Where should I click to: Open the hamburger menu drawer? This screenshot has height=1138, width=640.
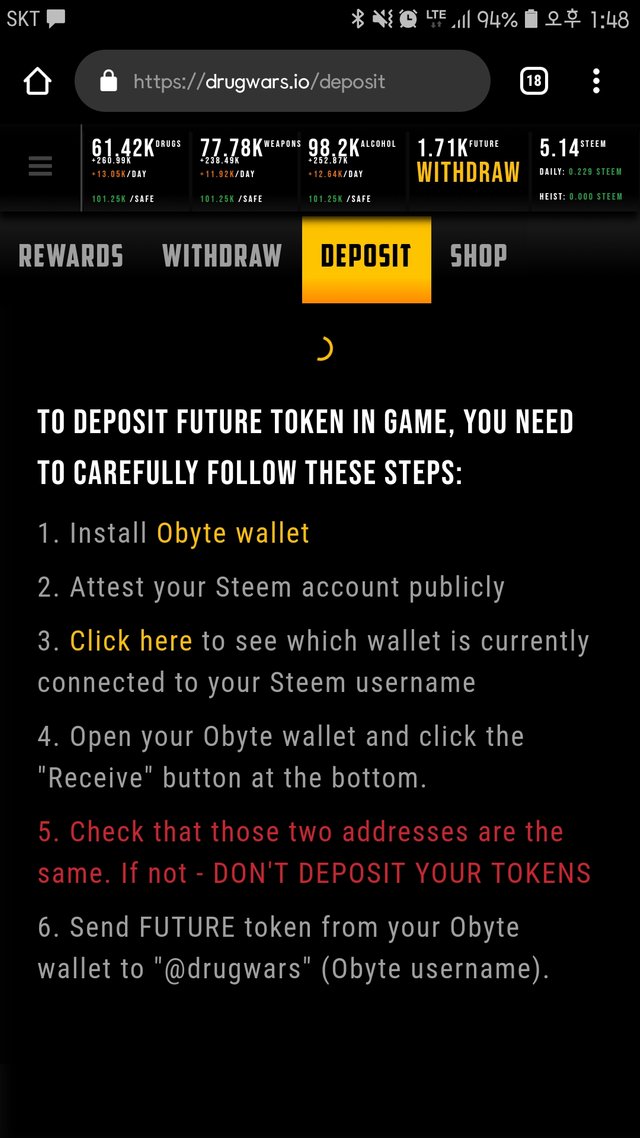[40, 167]
